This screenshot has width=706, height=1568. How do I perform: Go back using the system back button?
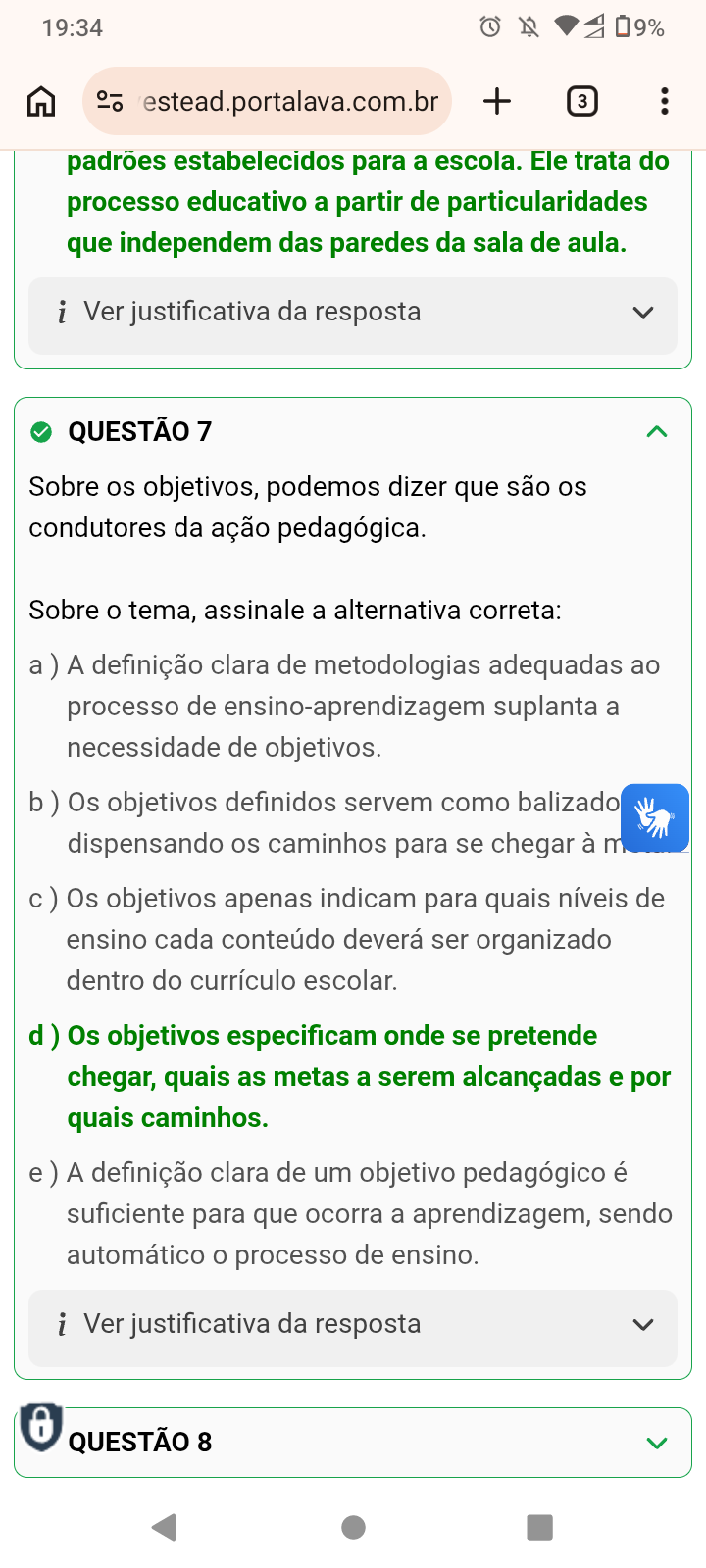click(165, 1527)
